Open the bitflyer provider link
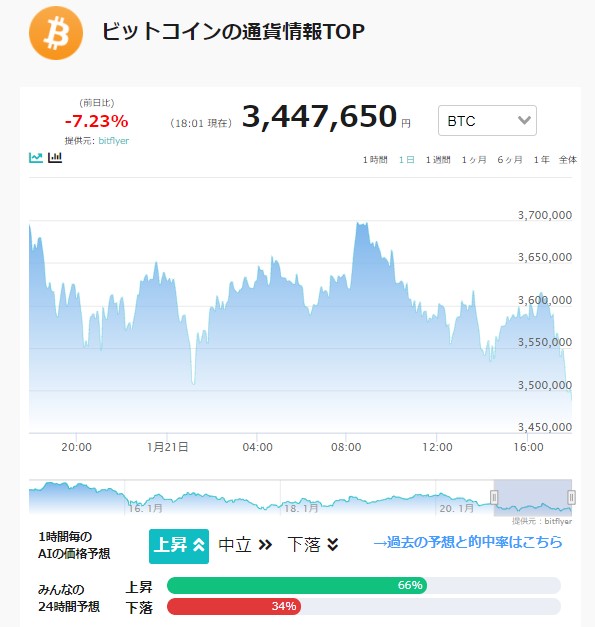The width and height of the screenshot is (595, 627). tap(114, 141)
